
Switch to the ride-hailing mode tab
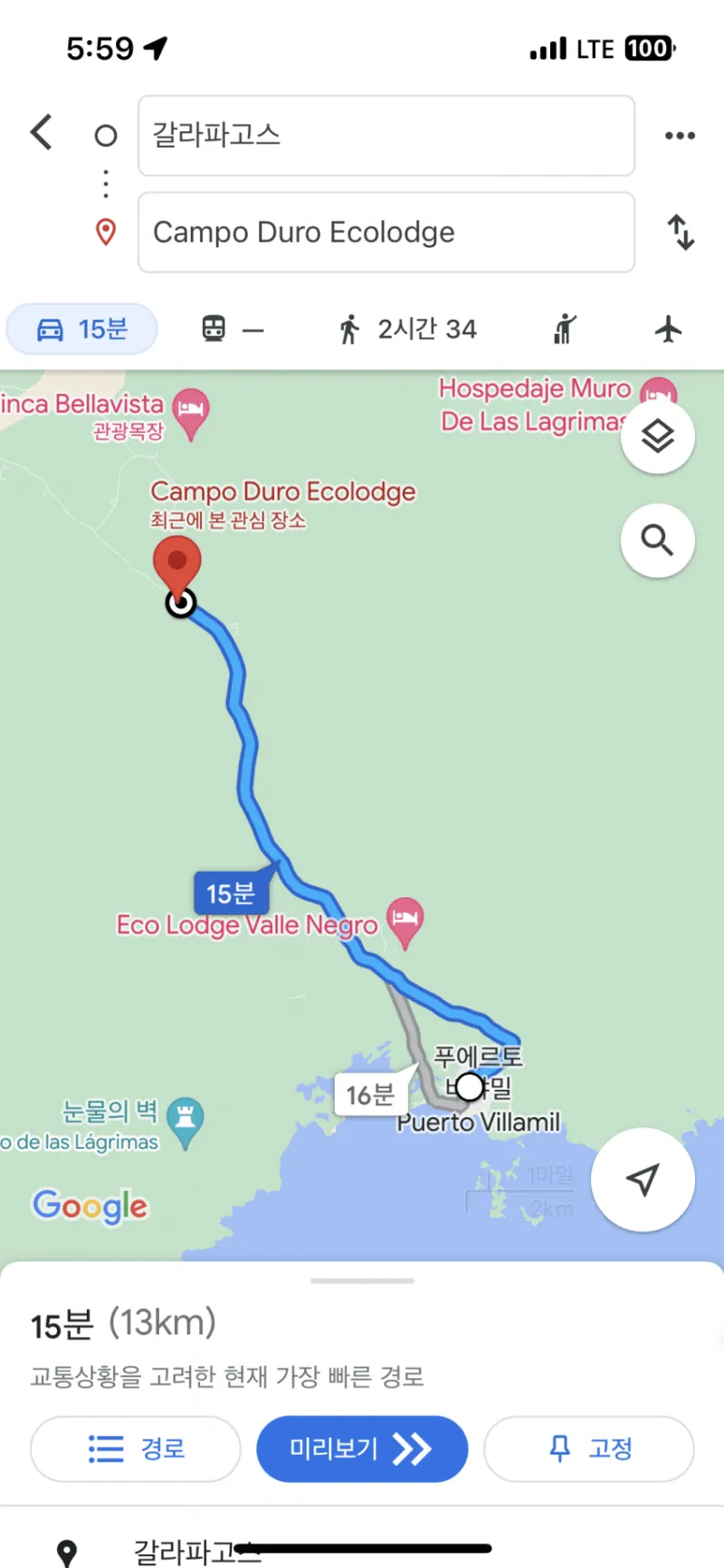click(566, 330)
